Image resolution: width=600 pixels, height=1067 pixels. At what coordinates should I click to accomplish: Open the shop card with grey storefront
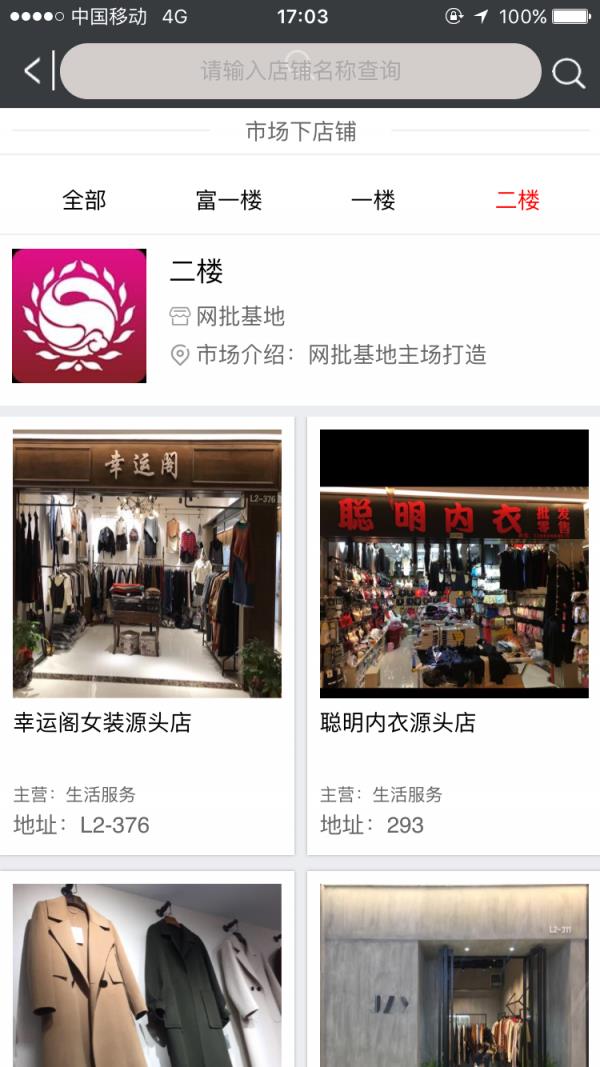click(454, 975)
